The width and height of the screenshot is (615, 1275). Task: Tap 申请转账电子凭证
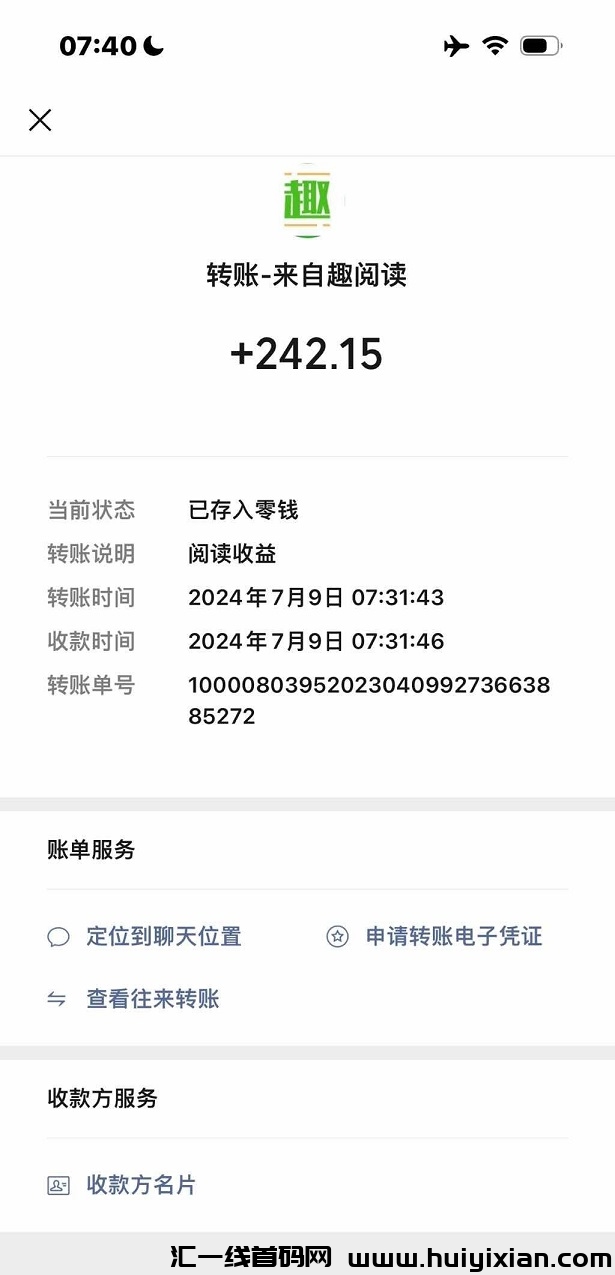point(453,937)
